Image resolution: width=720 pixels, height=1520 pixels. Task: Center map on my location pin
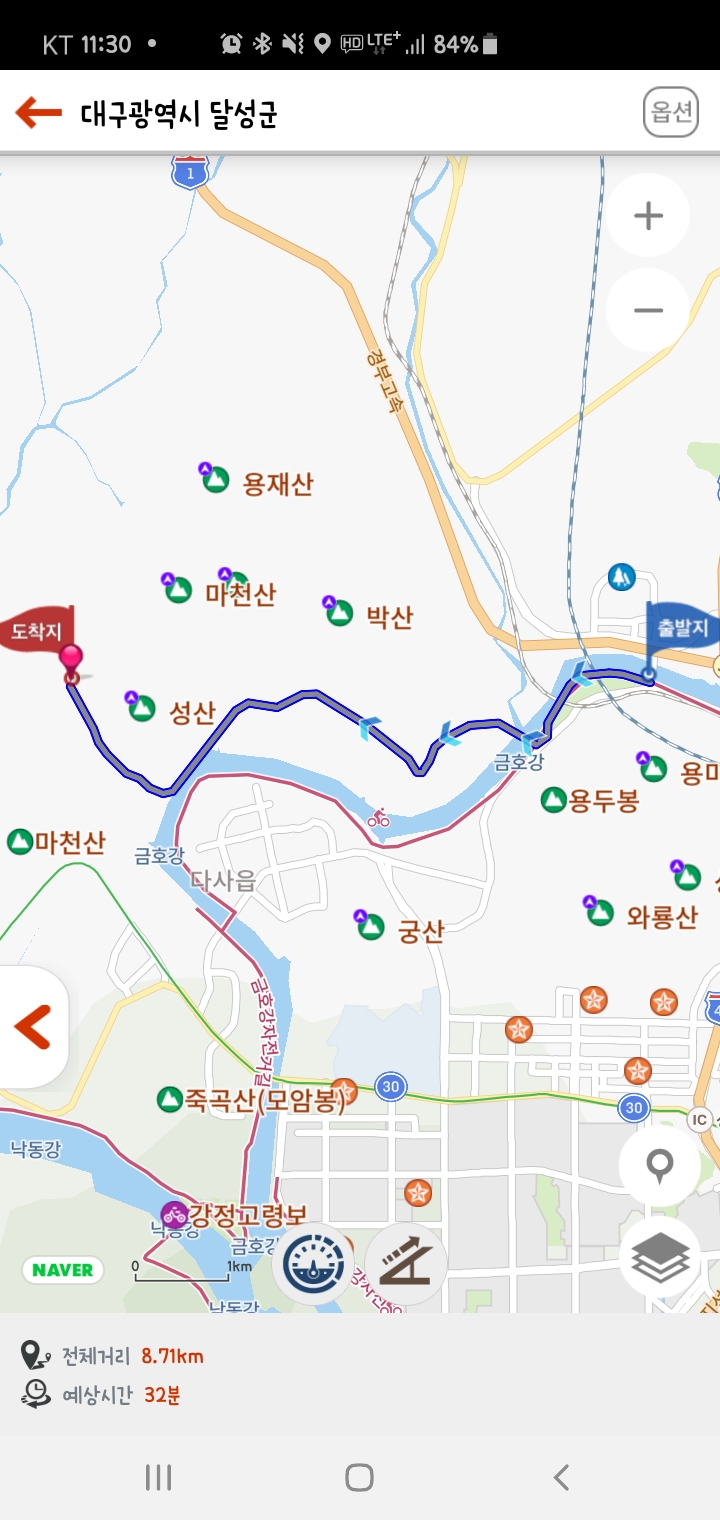(x=659, y=1165)
